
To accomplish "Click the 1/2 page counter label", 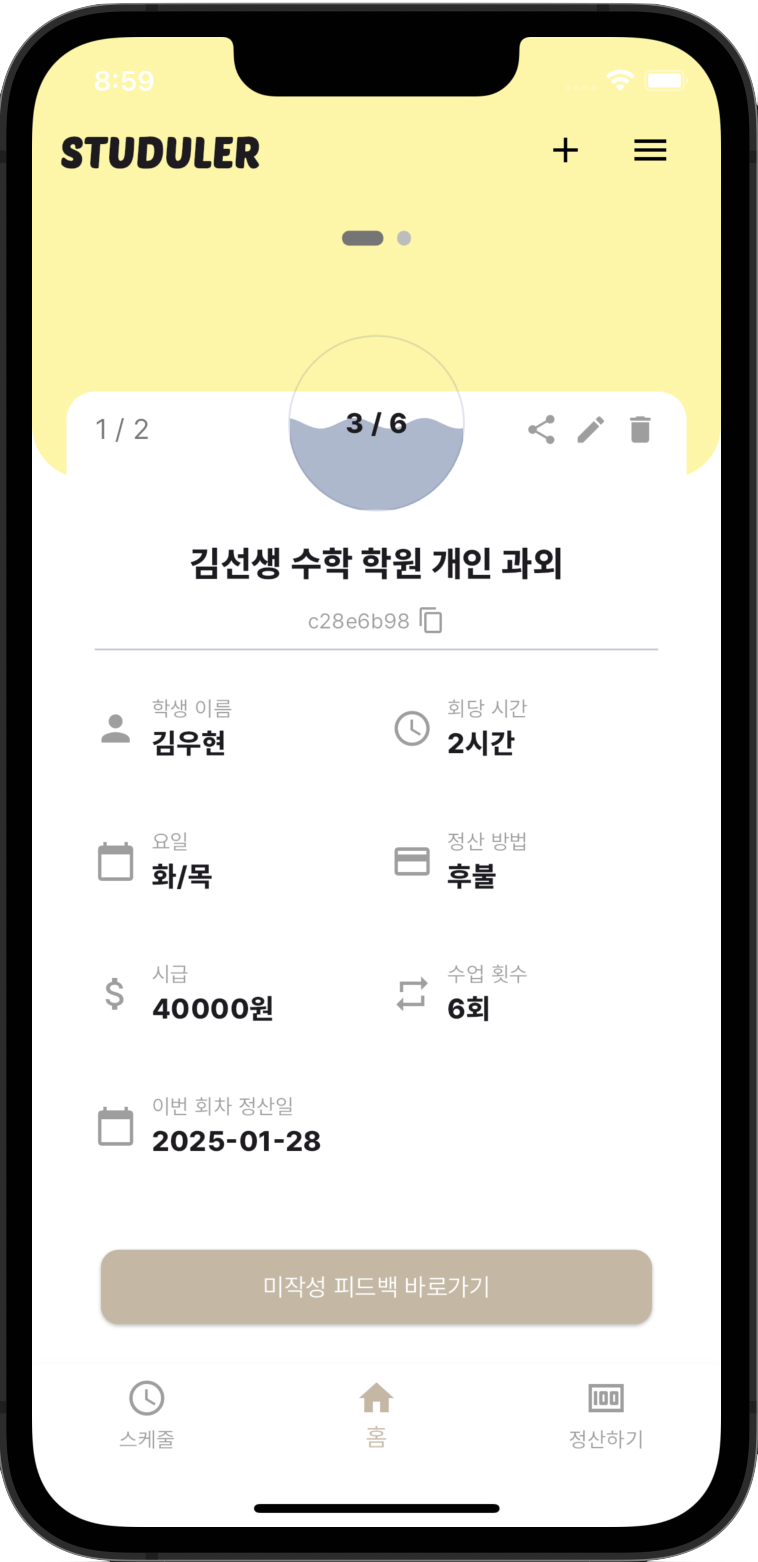I will tap(120, 429).
